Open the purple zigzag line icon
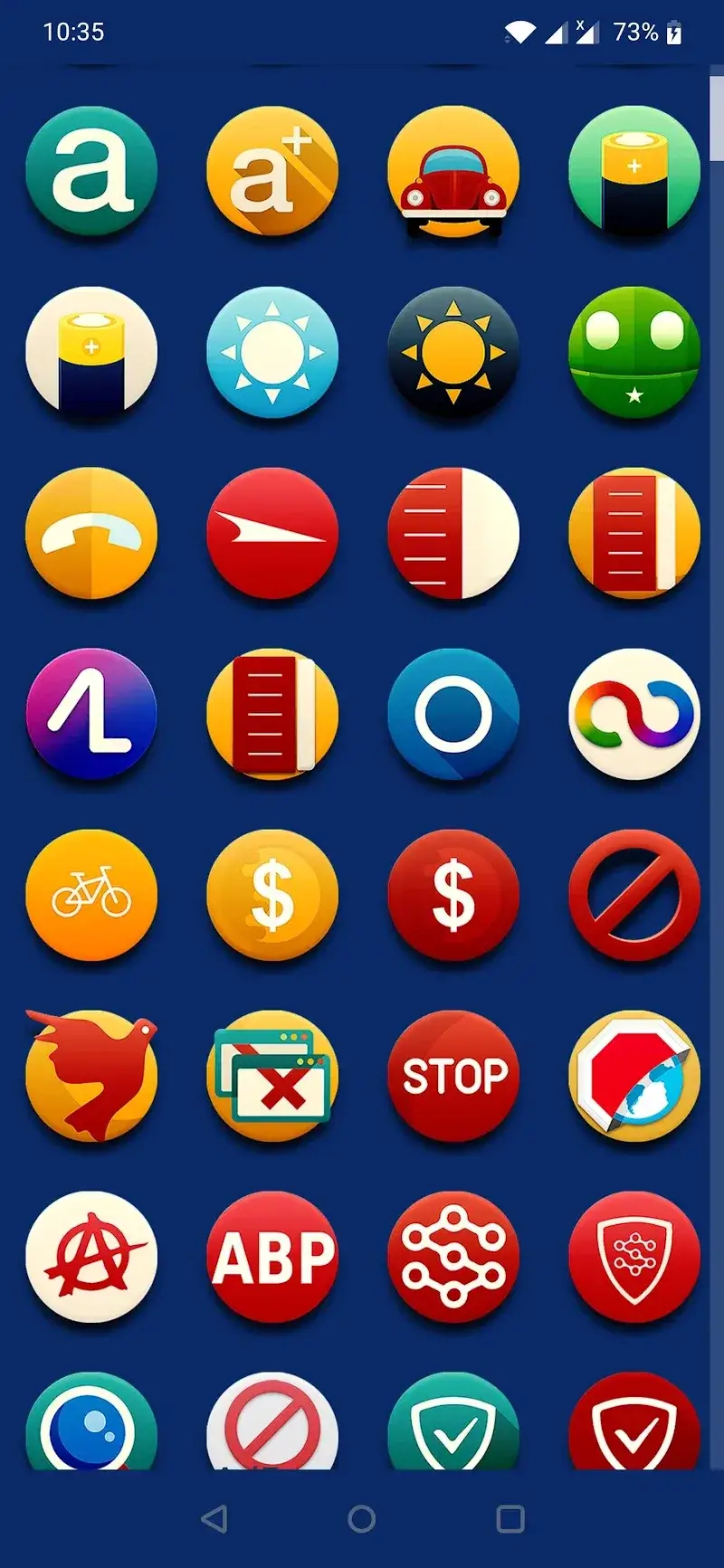Screen dimensions: 724x1568 (x=90, y=715)
